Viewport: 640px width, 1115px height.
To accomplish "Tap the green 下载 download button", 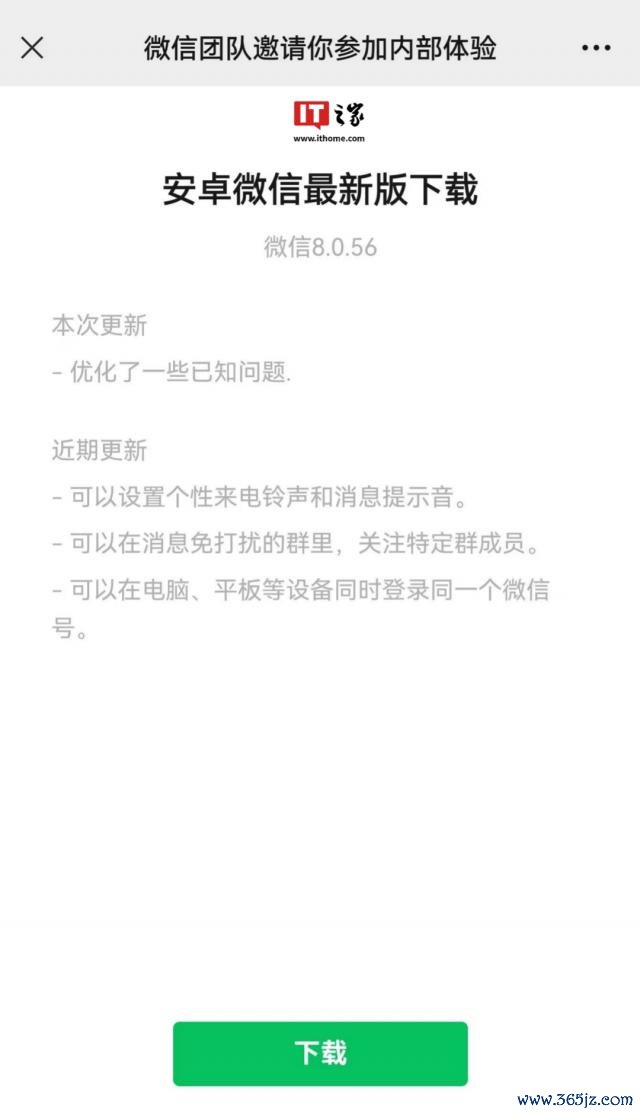I will pyautogui.click(x=320, y=1052).
